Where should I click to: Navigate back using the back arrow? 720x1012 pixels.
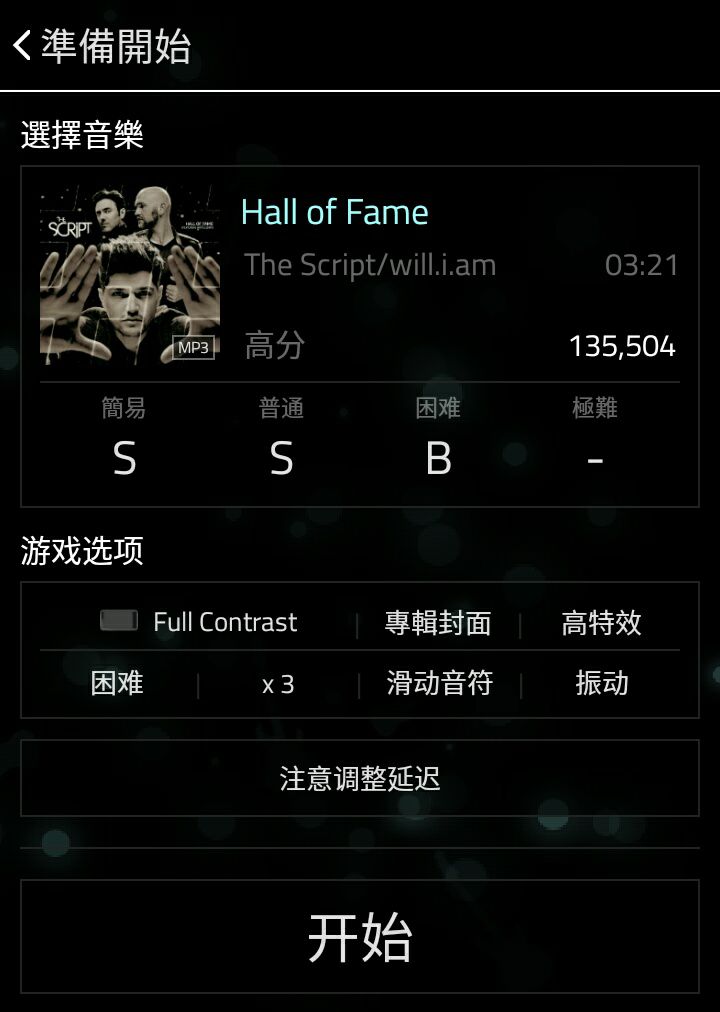(x=22, y=44)
